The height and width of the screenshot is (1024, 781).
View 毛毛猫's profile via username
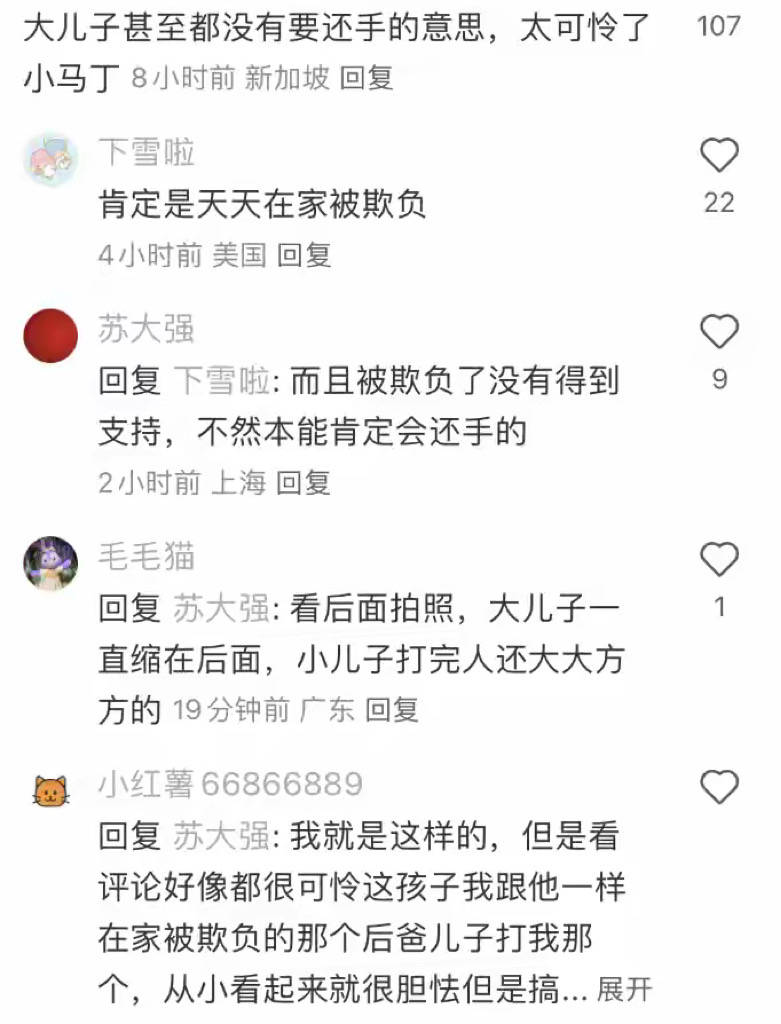pyautogui.click(x=146, y=556)
